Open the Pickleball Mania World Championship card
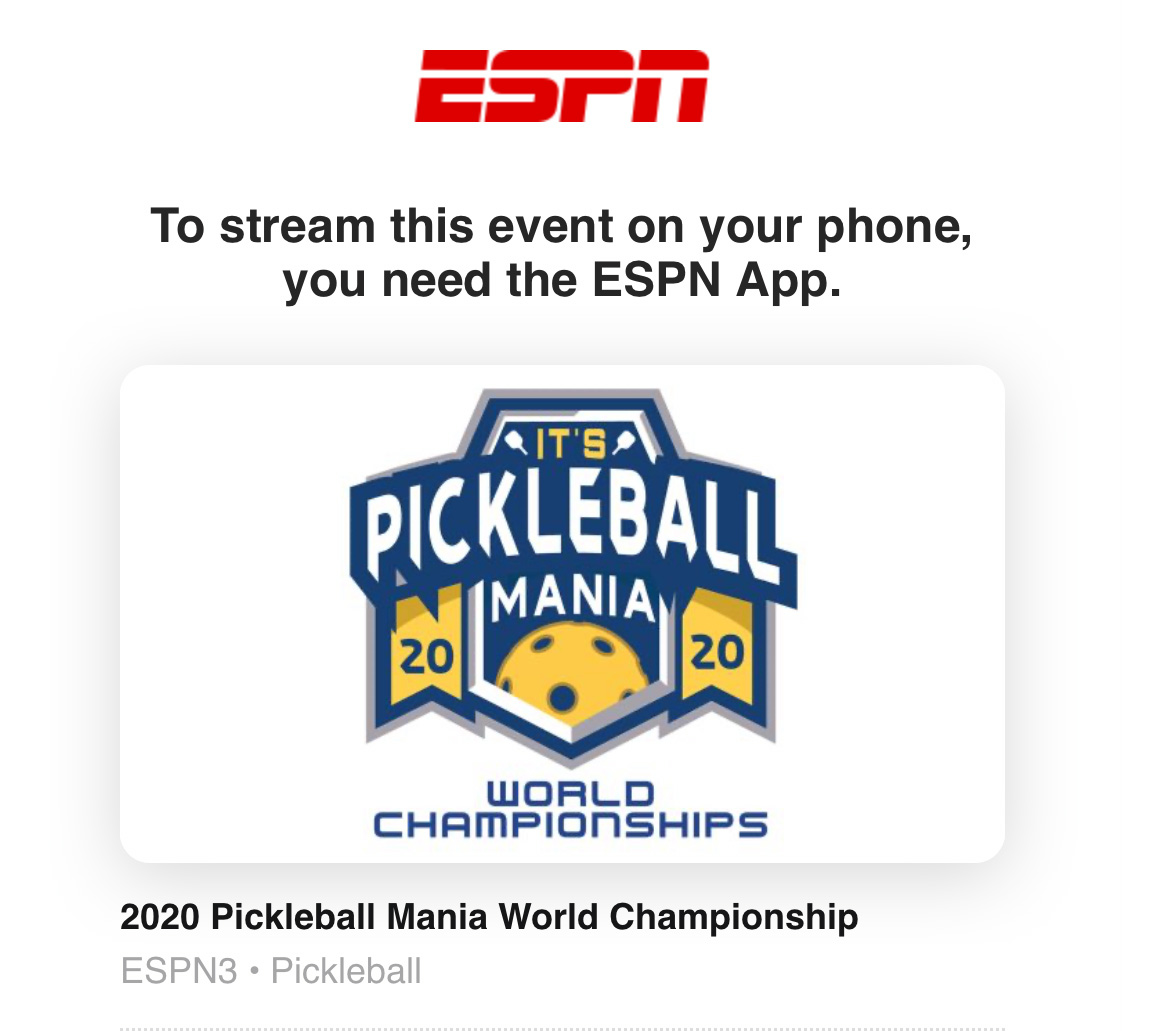The width and height of the screenshot is (1149, 1031). 562,613
